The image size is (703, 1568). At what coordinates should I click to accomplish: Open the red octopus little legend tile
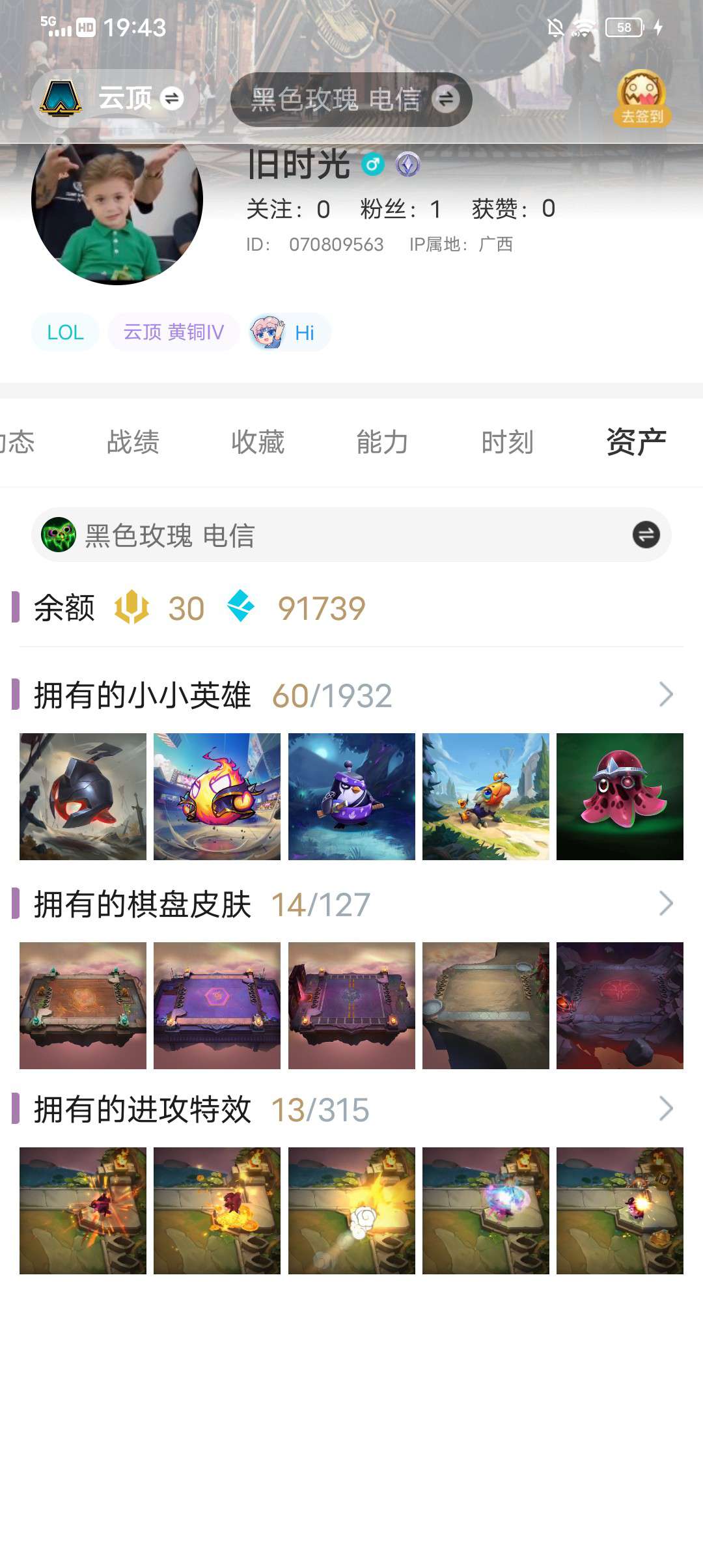point(620,796)
